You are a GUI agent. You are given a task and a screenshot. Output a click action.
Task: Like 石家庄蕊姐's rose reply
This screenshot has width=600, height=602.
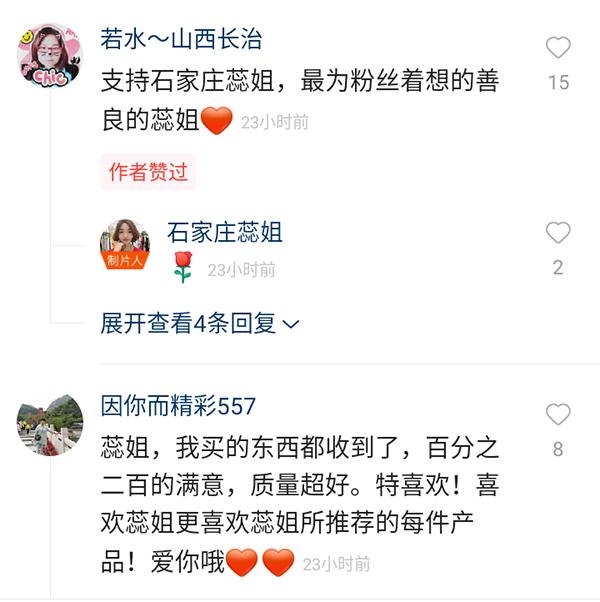pos(558,234)
